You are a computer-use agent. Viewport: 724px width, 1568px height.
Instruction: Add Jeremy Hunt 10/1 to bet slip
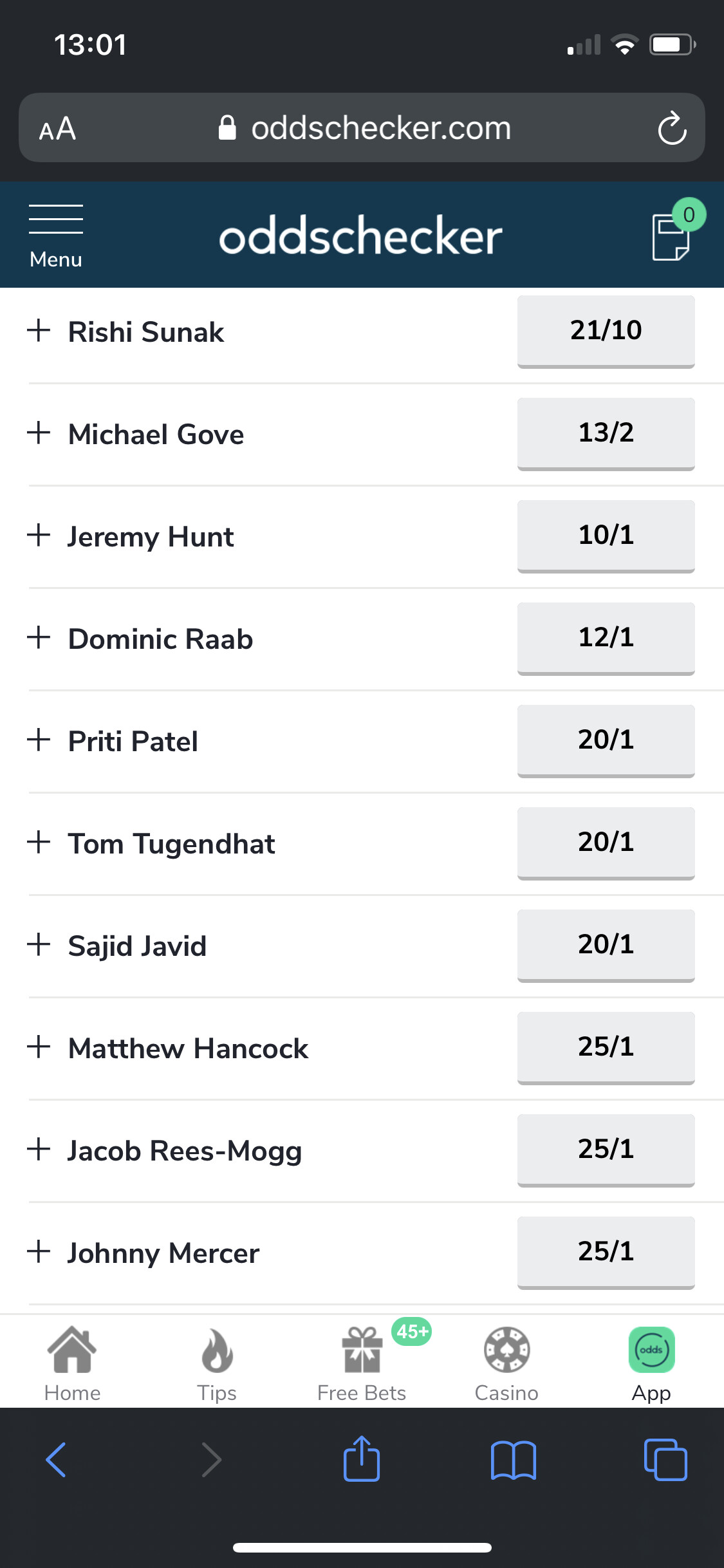606,536
